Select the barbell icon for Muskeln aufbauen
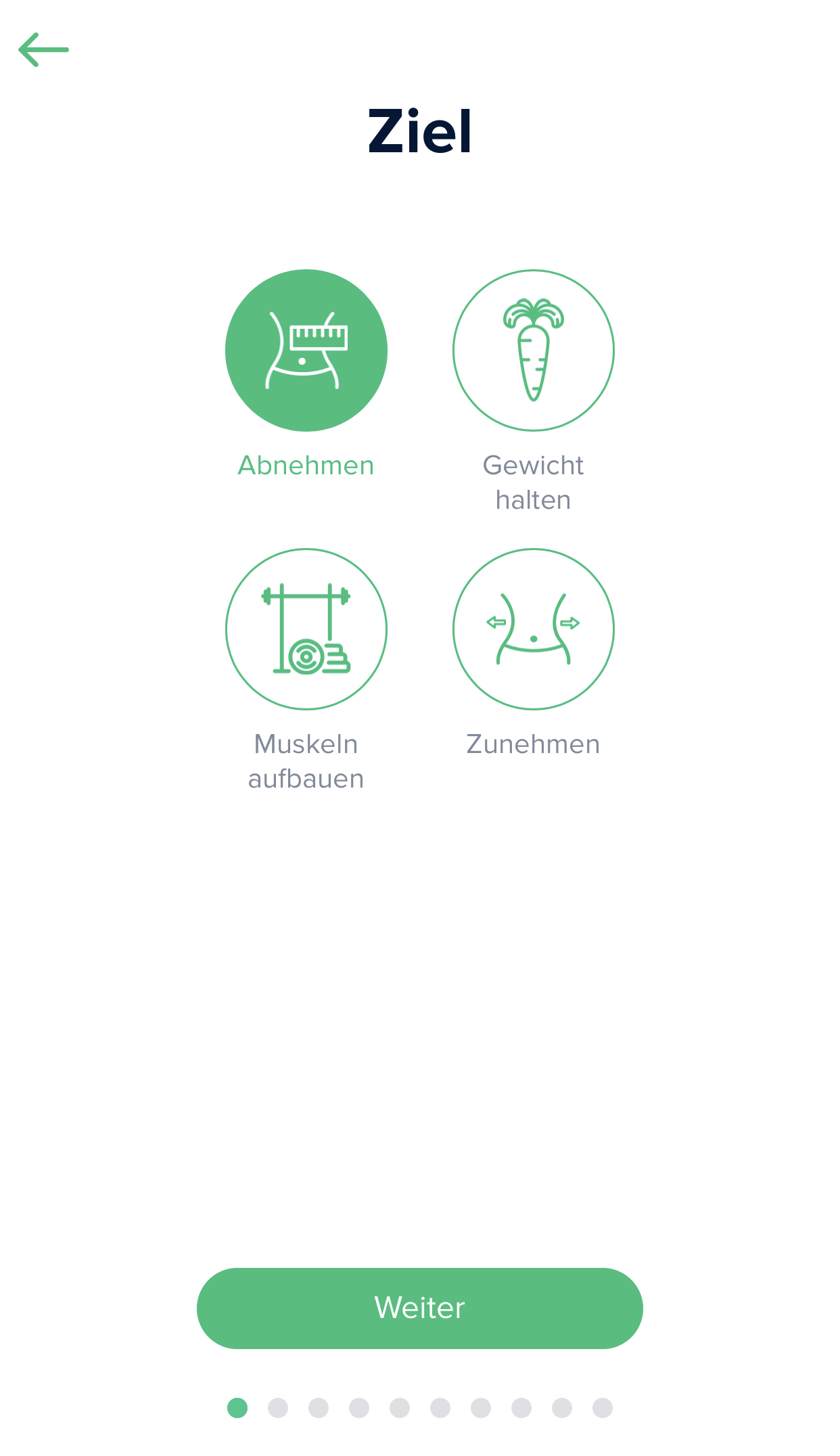The width and height of the screenshot is (840, 1456). click(306, 629)
